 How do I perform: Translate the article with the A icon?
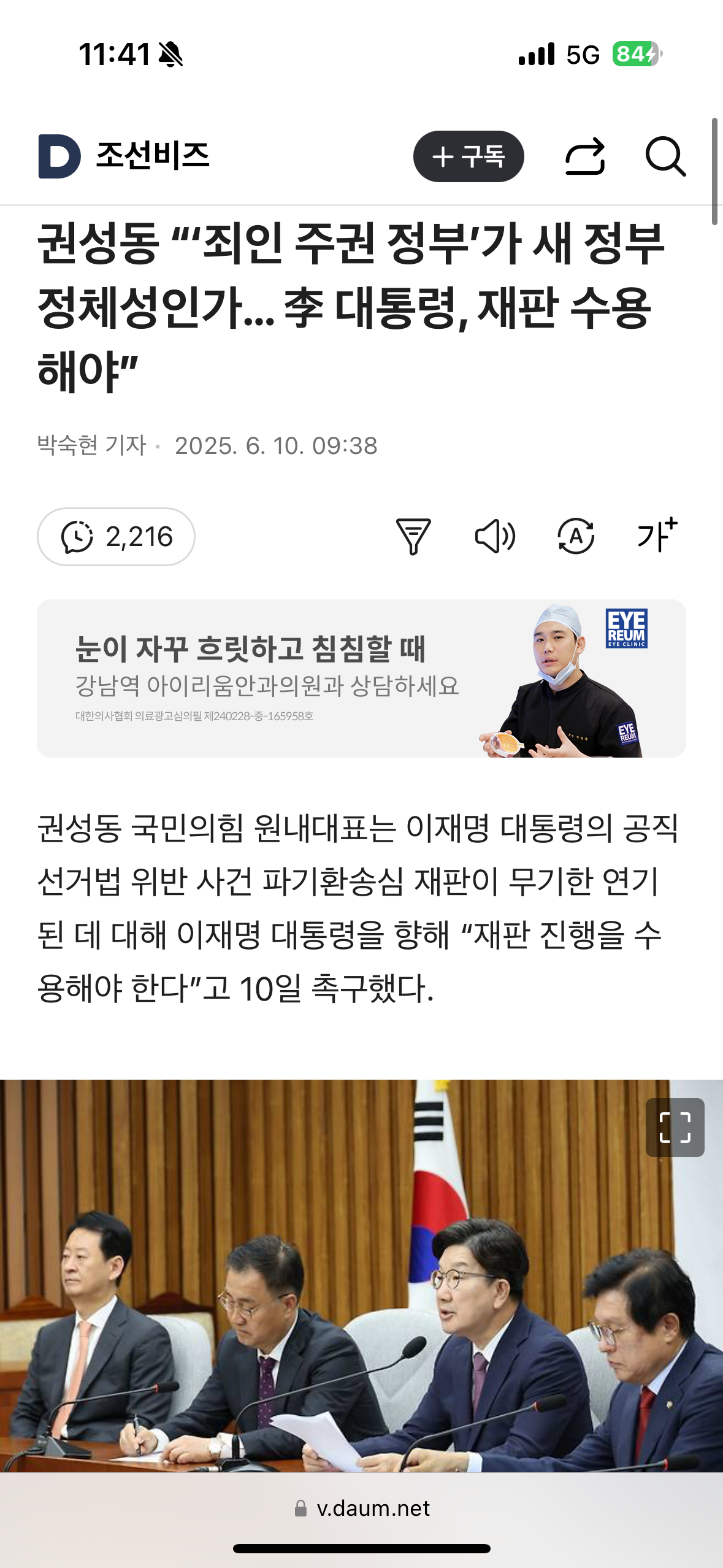(576, 536)
